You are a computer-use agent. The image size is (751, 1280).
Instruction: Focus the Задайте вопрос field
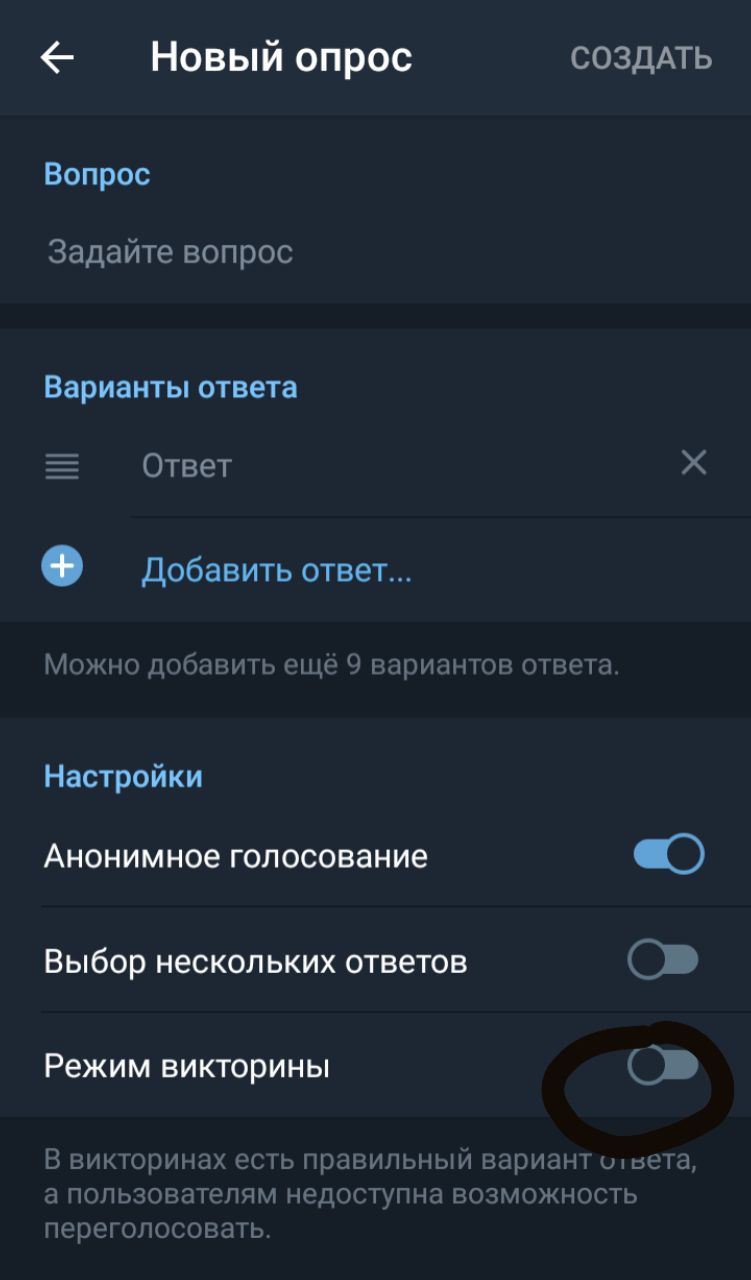click(x=375, y=252)
